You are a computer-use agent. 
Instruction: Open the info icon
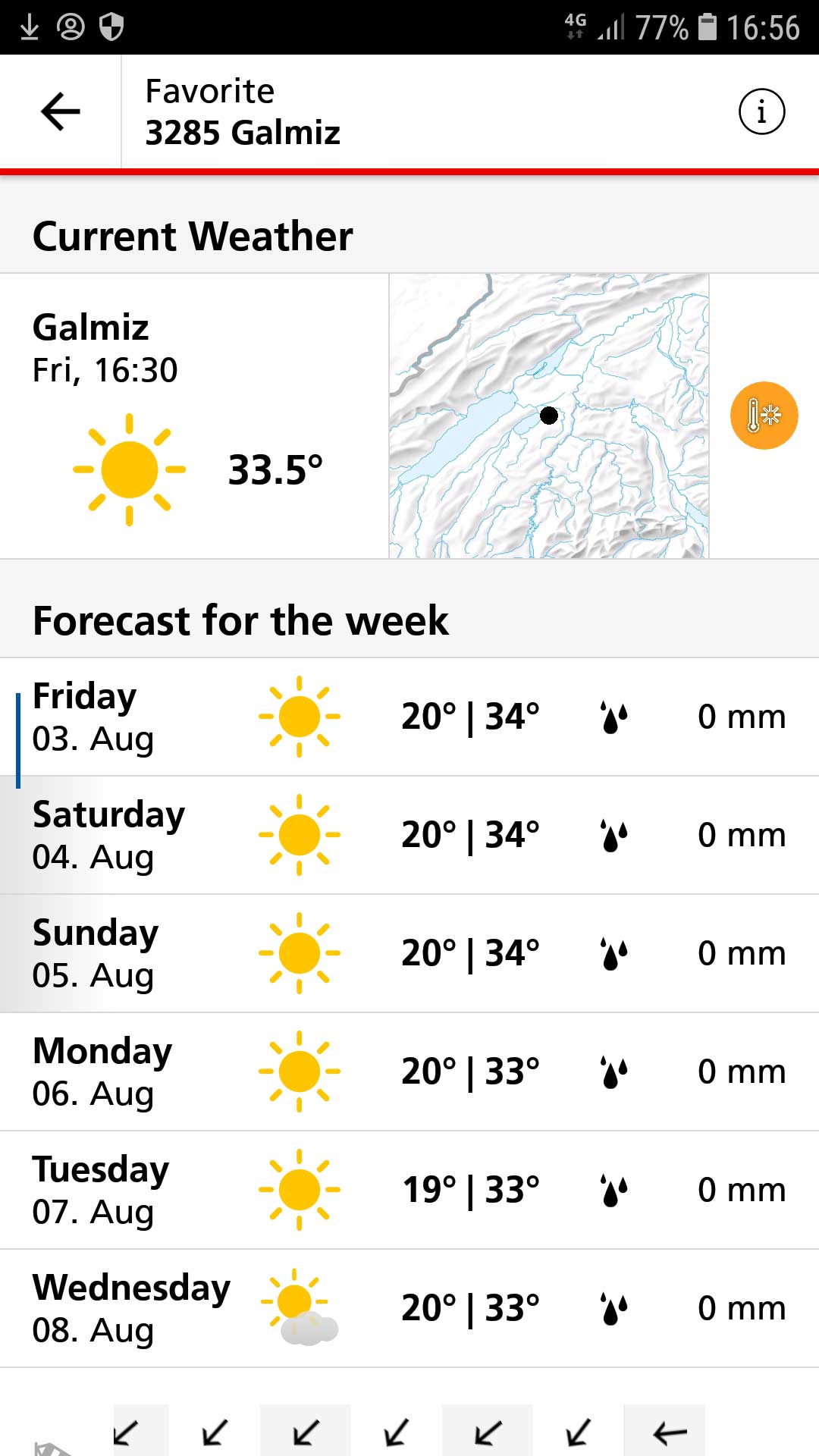click(761, 111)
